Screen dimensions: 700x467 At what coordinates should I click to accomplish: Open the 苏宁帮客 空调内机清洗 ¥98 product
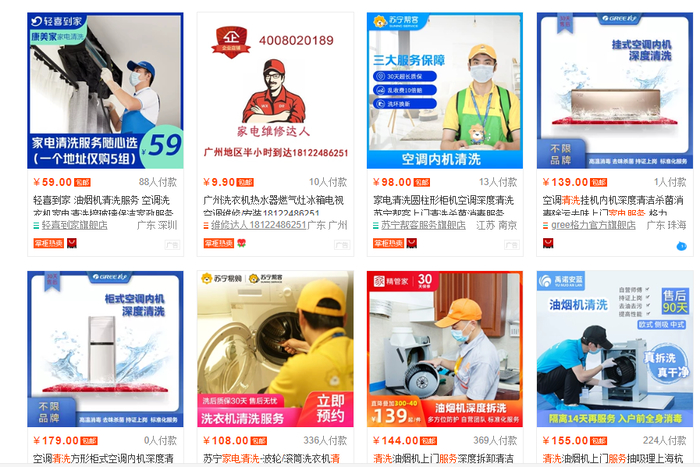(x=444, y=91)
